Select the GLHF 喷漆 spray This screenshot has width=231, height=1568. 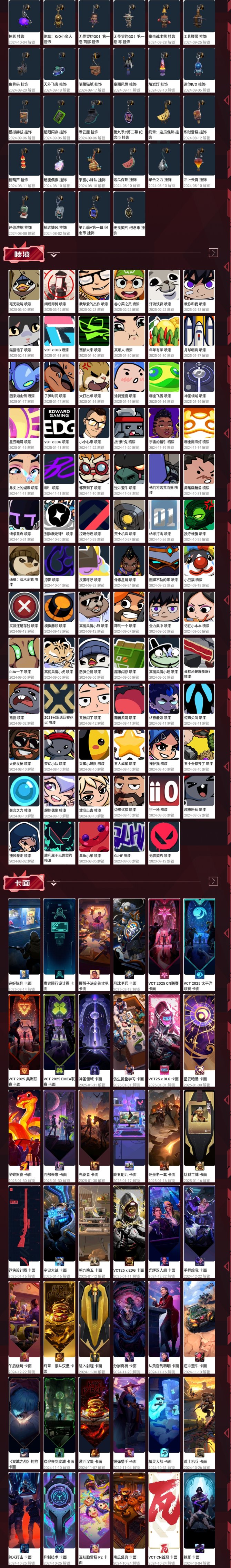(x=129, y=837)
